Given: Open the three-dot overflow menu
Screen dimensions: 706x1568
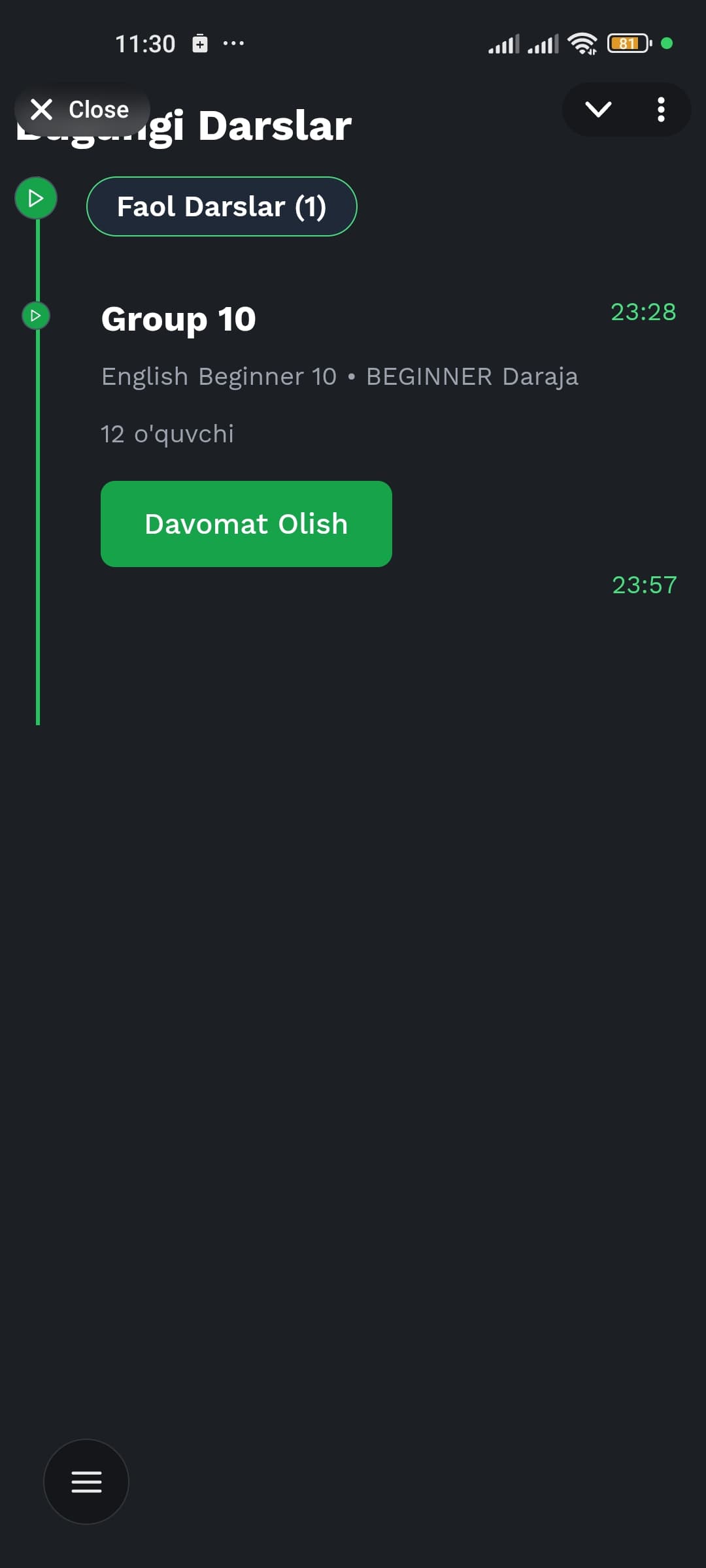Looking at the screenshot, I should (x=661, y=109).
